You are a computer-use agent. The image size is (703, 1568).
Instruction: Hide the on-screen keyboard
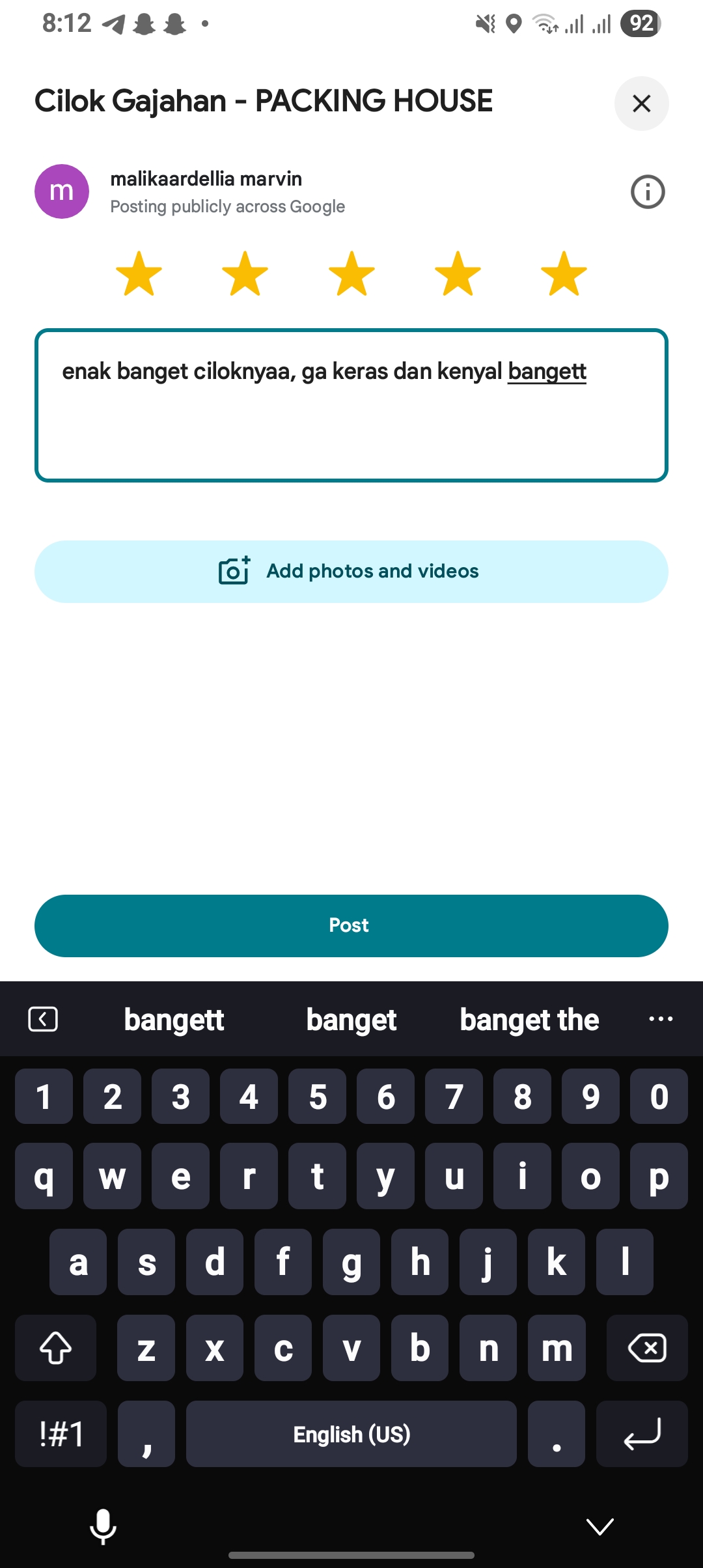600,1526
